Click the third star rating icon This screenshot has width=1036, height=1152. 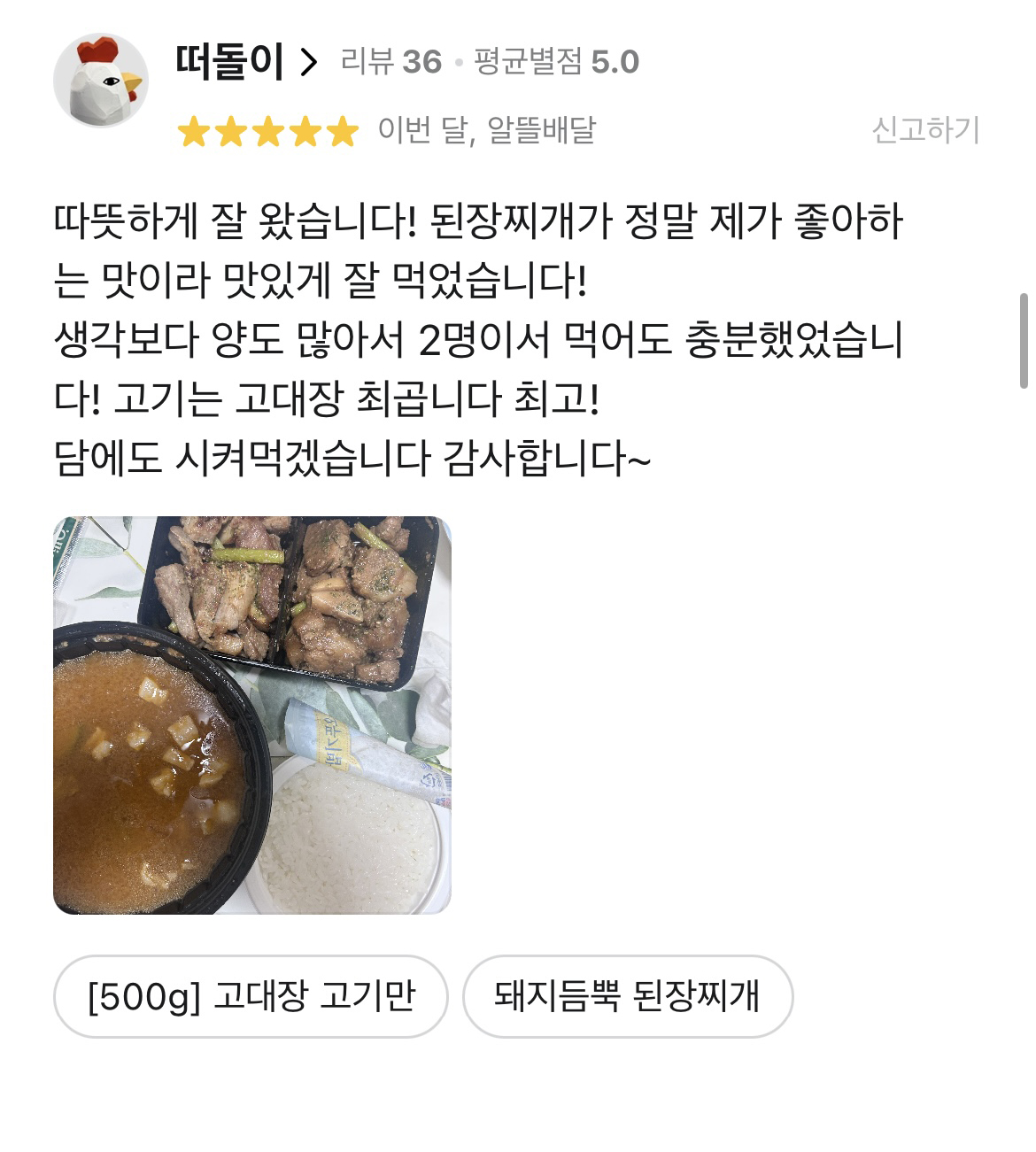[268, 131]
